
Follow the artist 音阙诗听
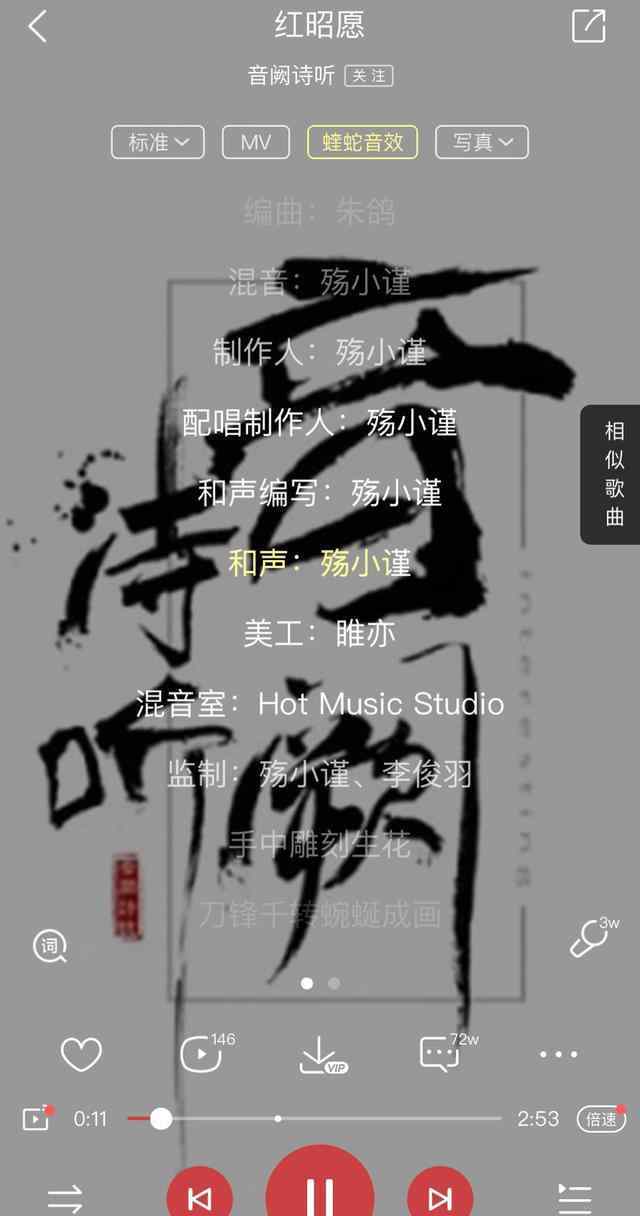[x=369, y=76]
